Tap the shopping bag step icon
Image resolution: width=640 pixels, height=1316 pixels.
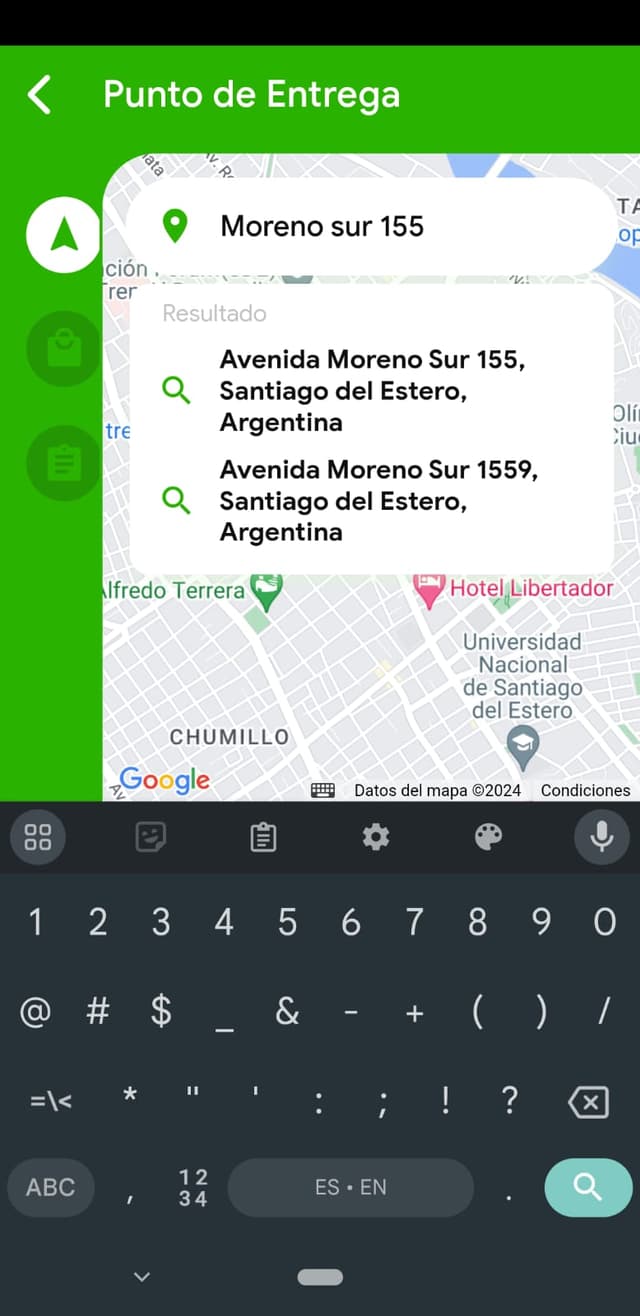pos(64,349)
